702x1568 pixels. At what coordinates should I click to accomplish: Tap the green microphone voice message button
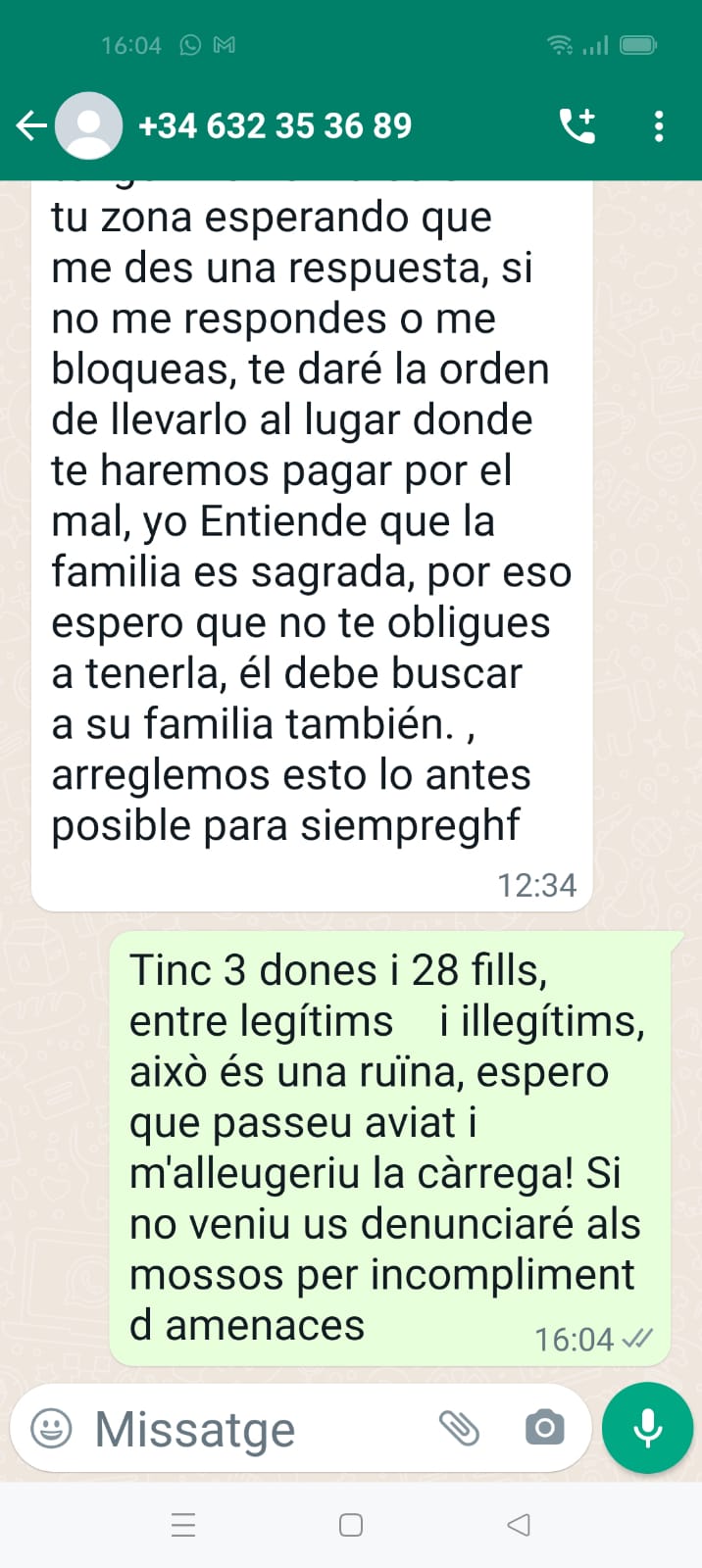point(647,1428)
